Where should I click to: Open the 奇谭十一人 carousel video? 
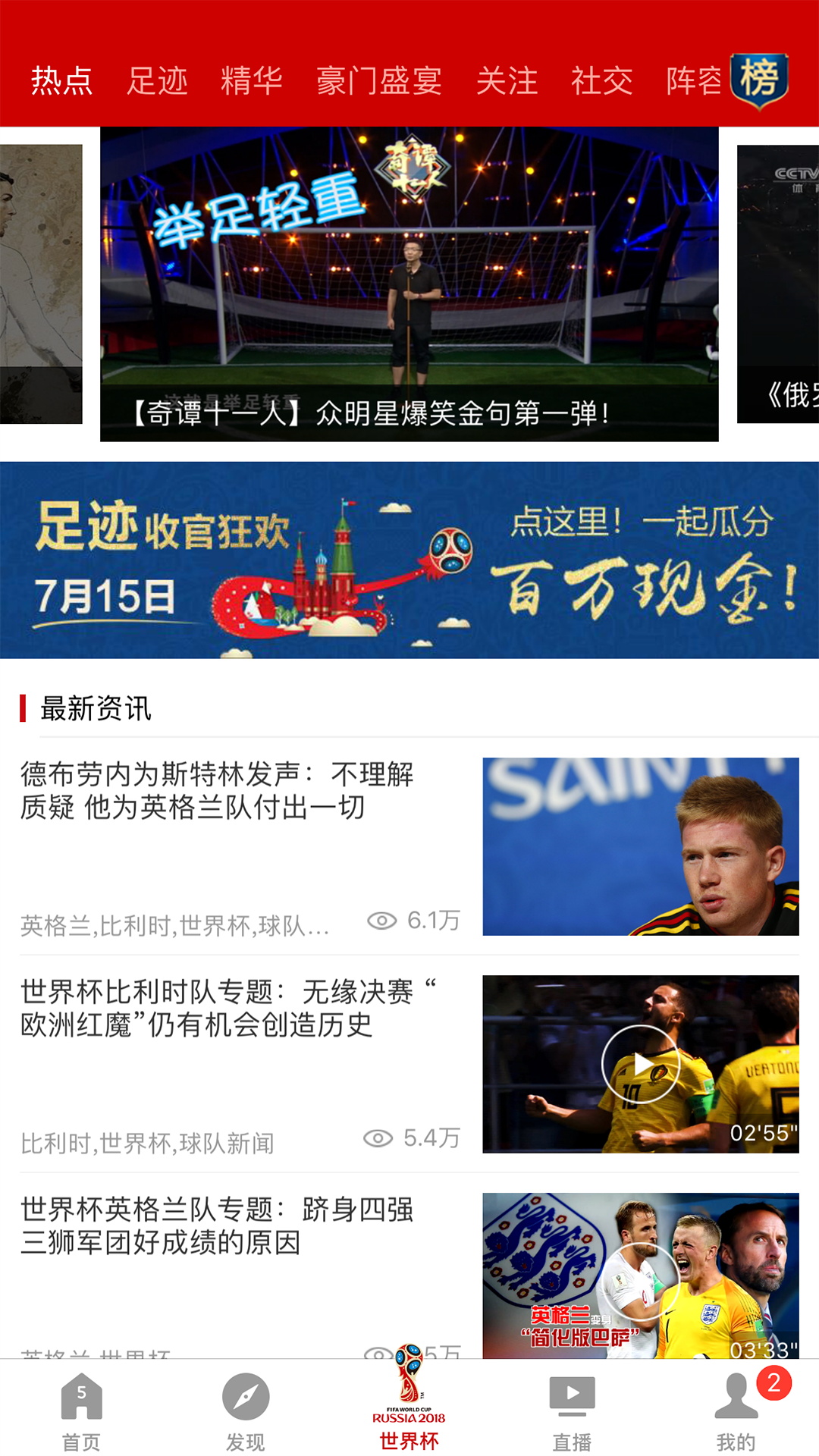[x=409, y=284]
